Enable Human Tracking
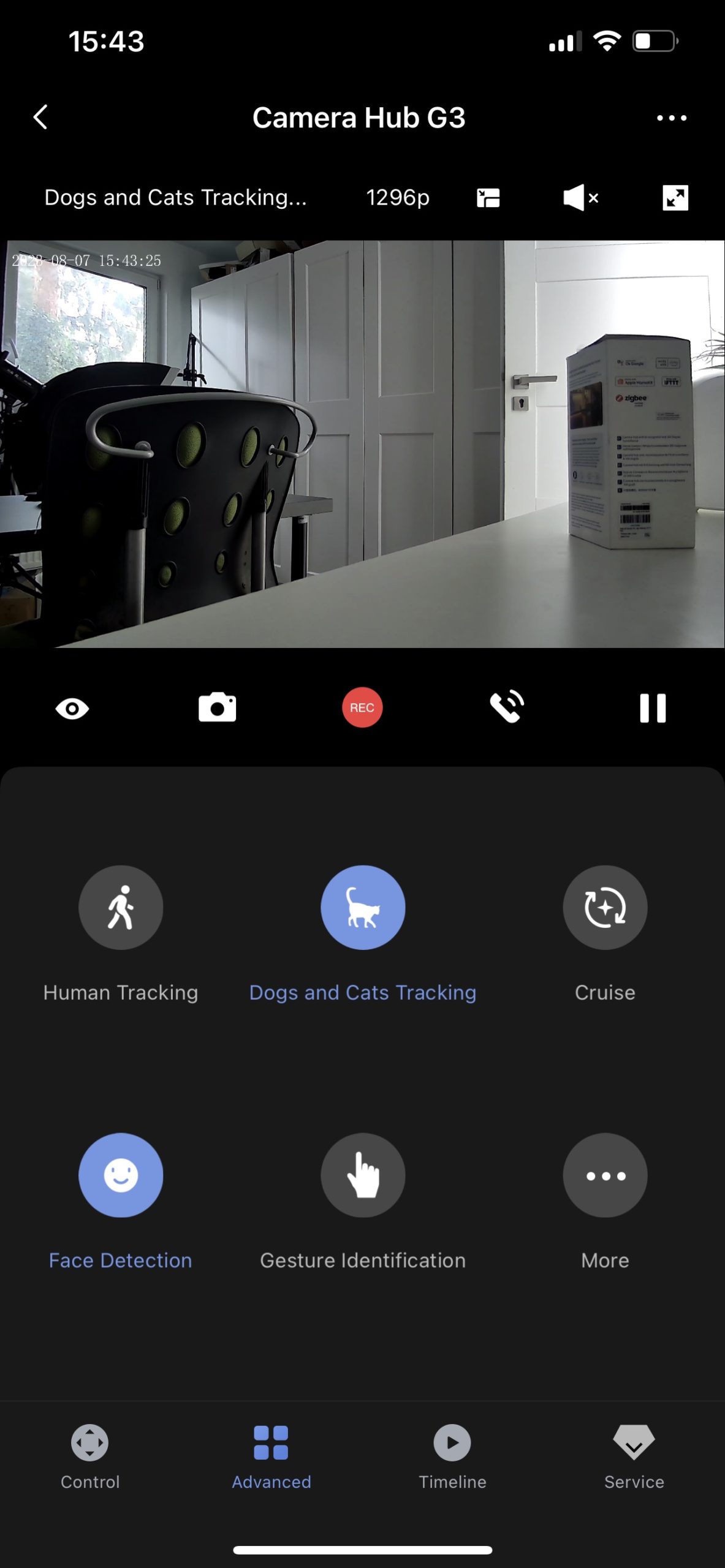This screenshot has height=1568, width=725. [x=121, y=907]
